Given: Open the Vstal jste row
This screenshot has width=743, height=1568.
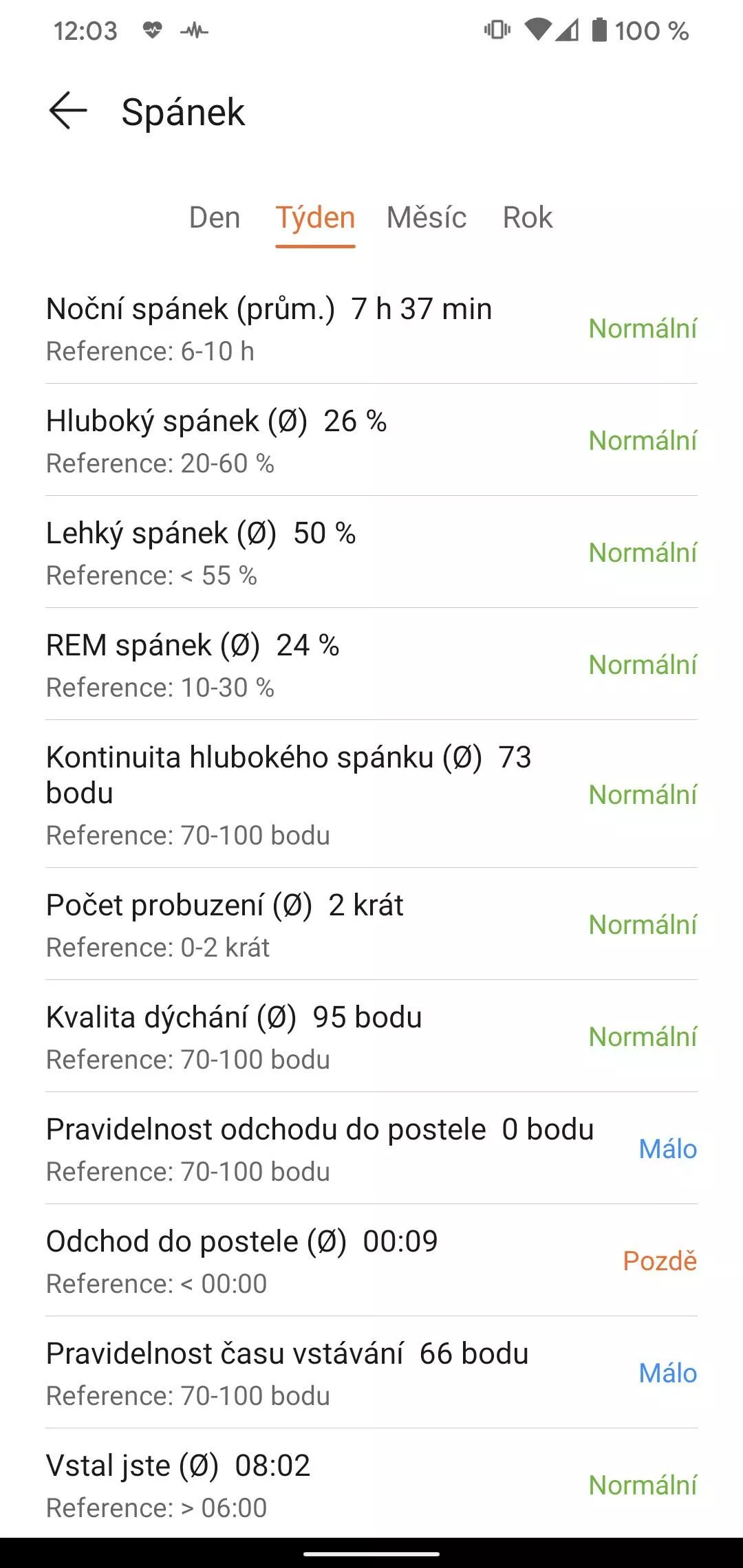Looking at the screenshot, I should point(371,1483).
